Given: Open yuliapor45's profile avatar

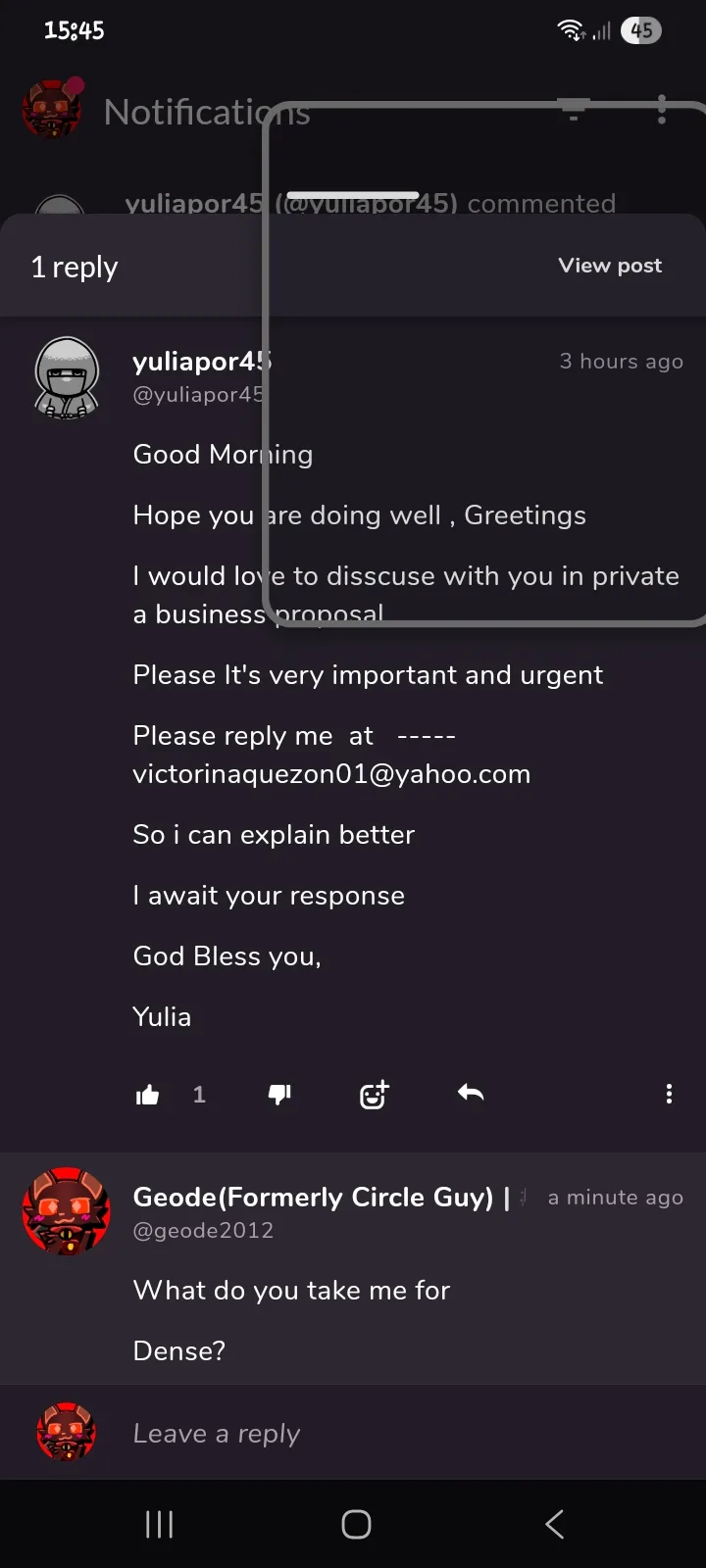Looking at the screenshot, I should (67, 377).
